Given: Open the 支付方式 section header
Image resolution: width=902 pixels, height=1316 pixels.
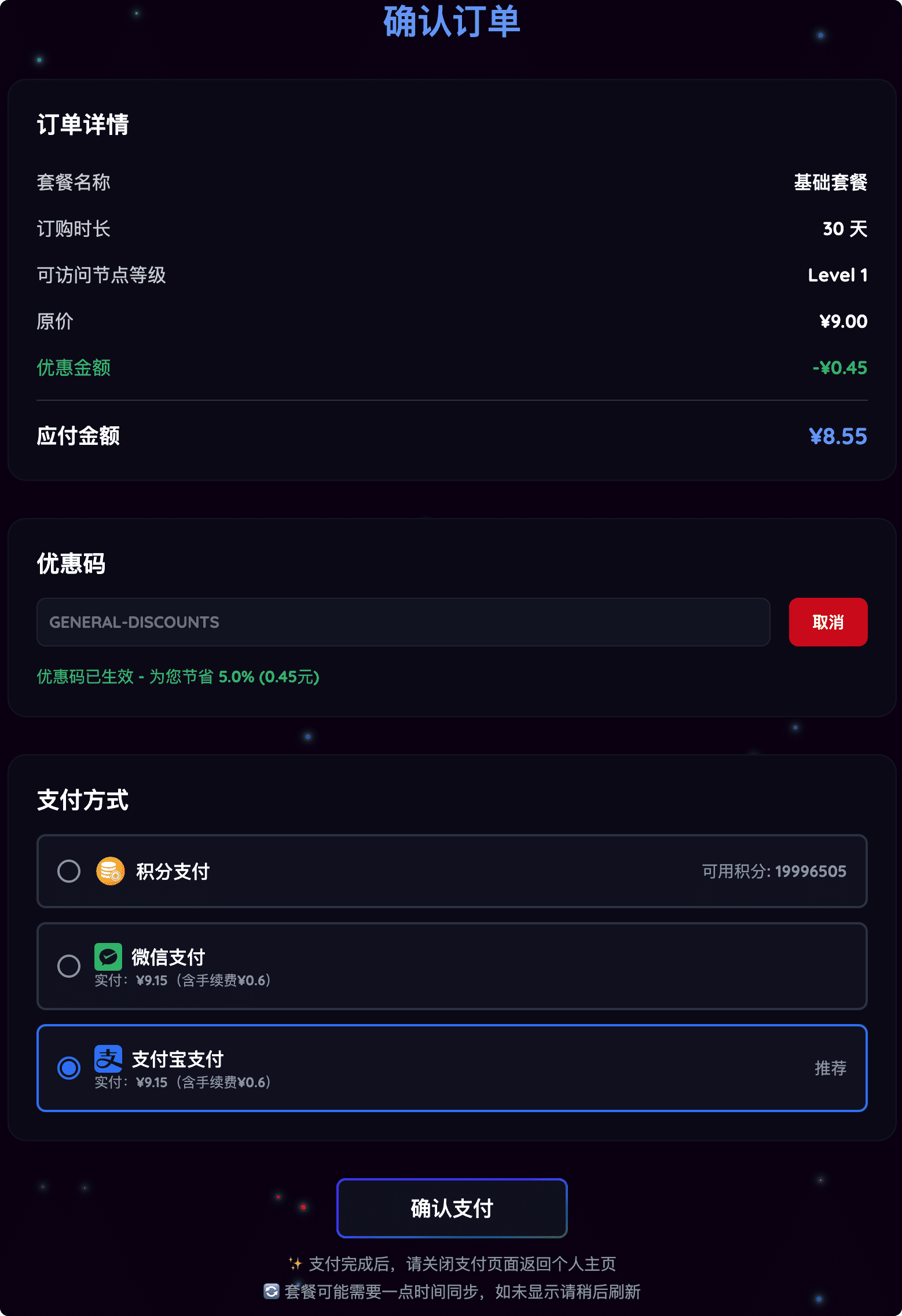Looking at the screenshot, I should point(83,800).
